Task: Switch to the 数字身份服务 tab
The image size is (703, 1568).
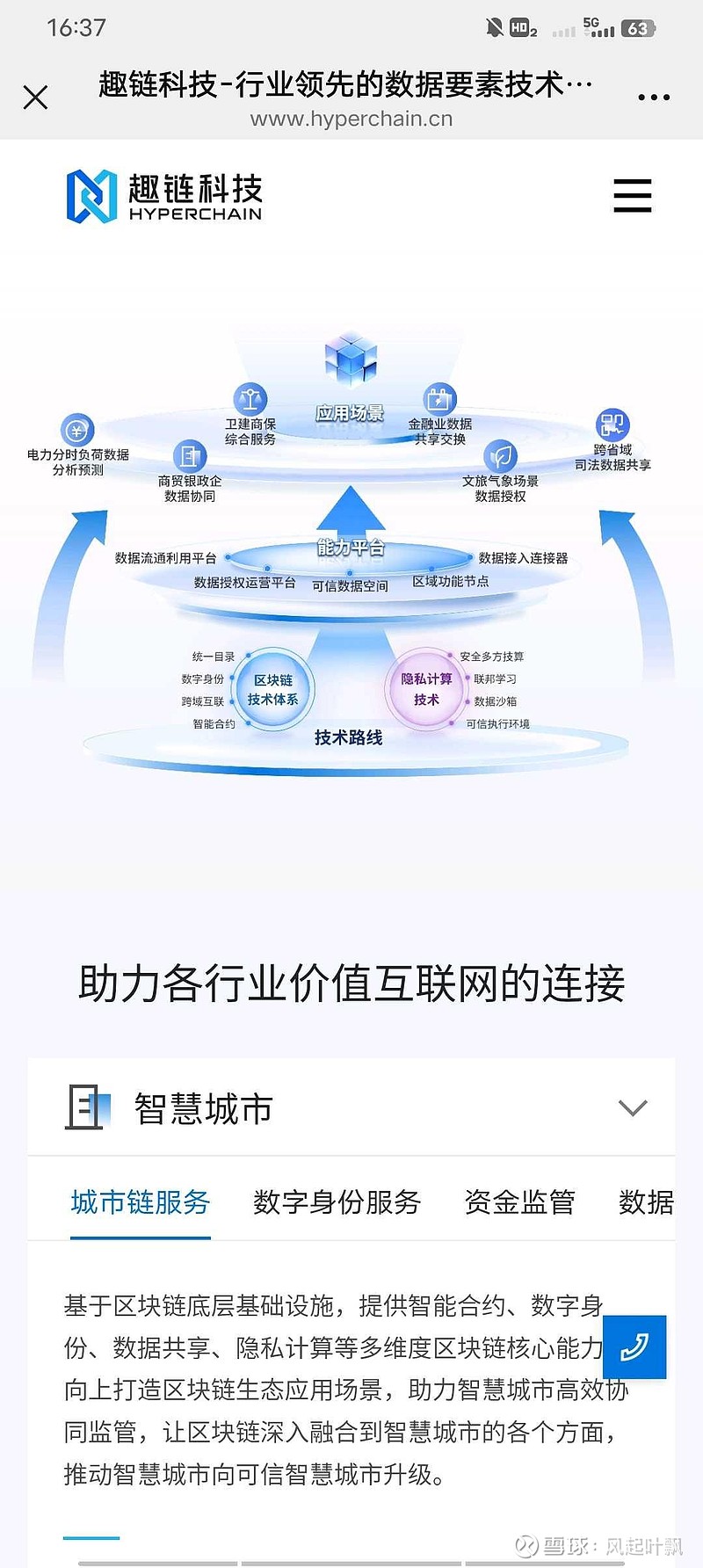Action: tap(336, 1202)
